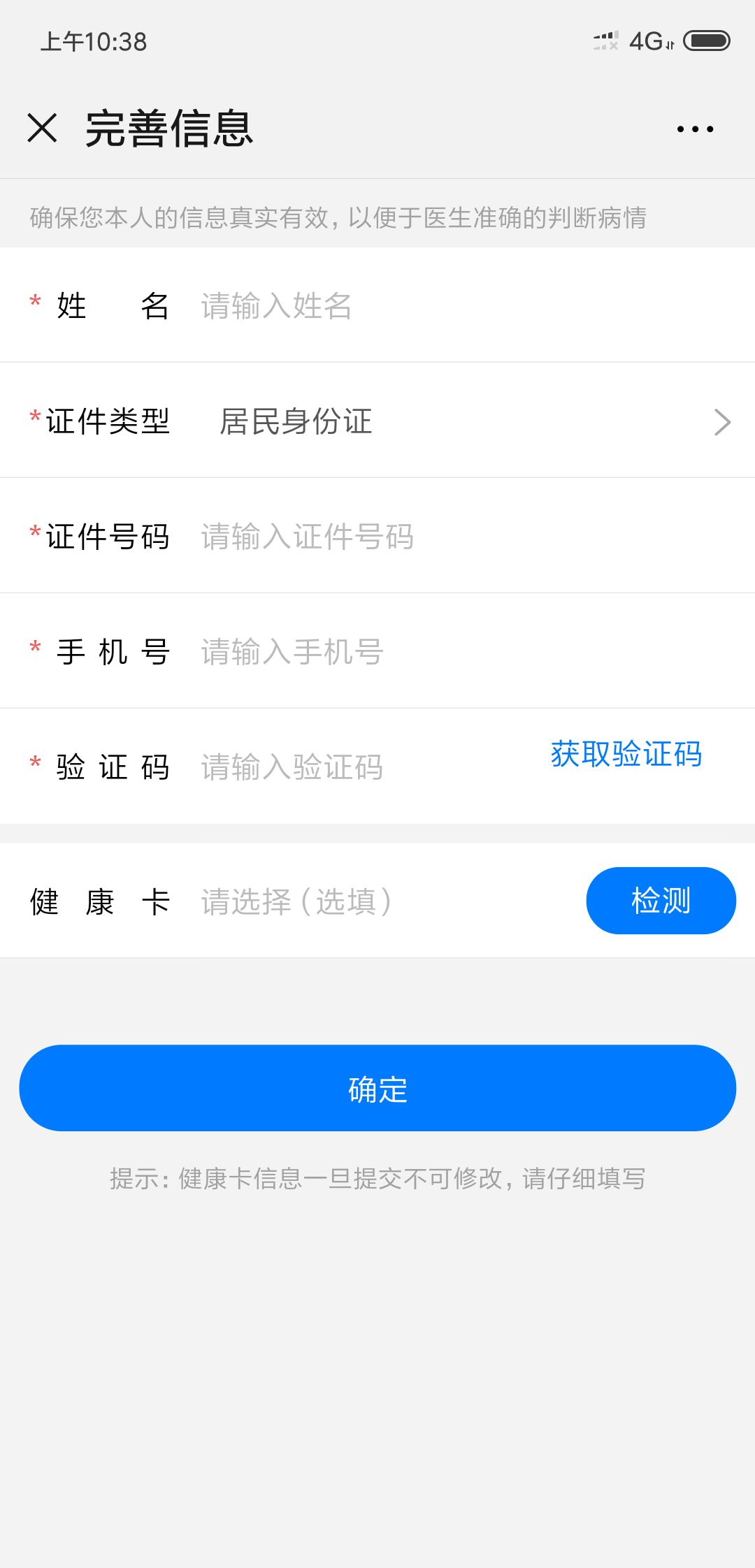Image resolution: width=755 pixels, height=1568 pixels.
Task: Close the 完善信息 page
Action: point(42,129)
